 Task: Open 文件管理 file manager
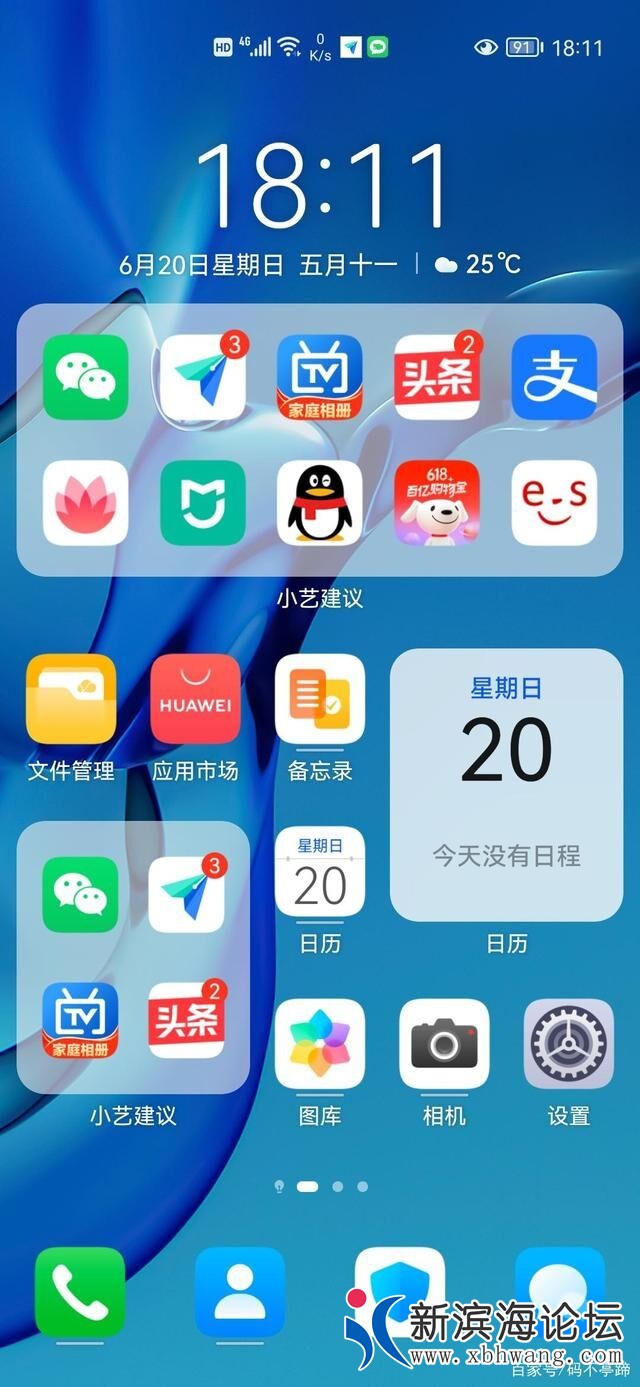(x=71, y=700)
